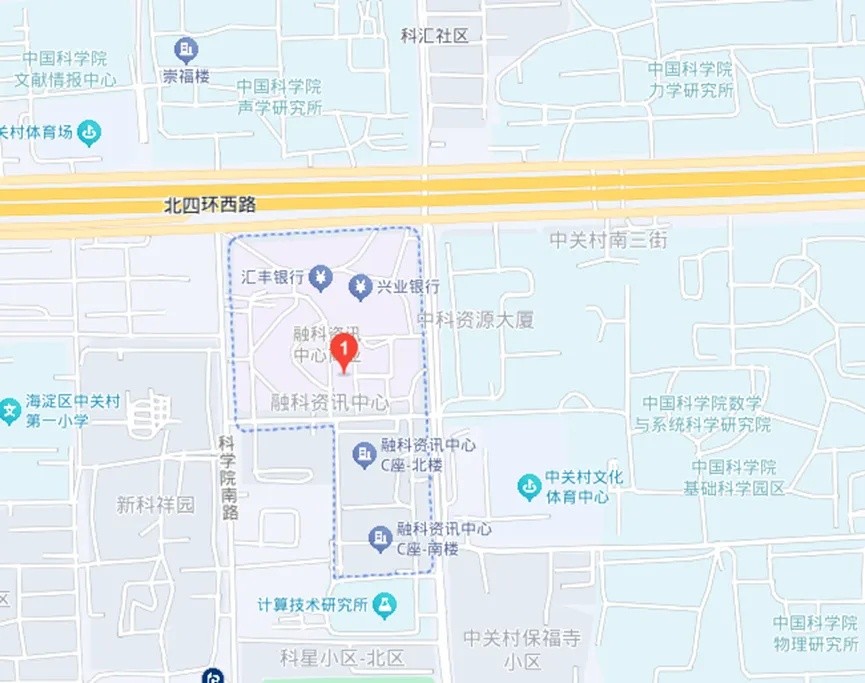Viewport: 865px width, 683px height.
Task: Select the 海淀区中关村第一小学 school marker
Action: (x=10, y=409)
